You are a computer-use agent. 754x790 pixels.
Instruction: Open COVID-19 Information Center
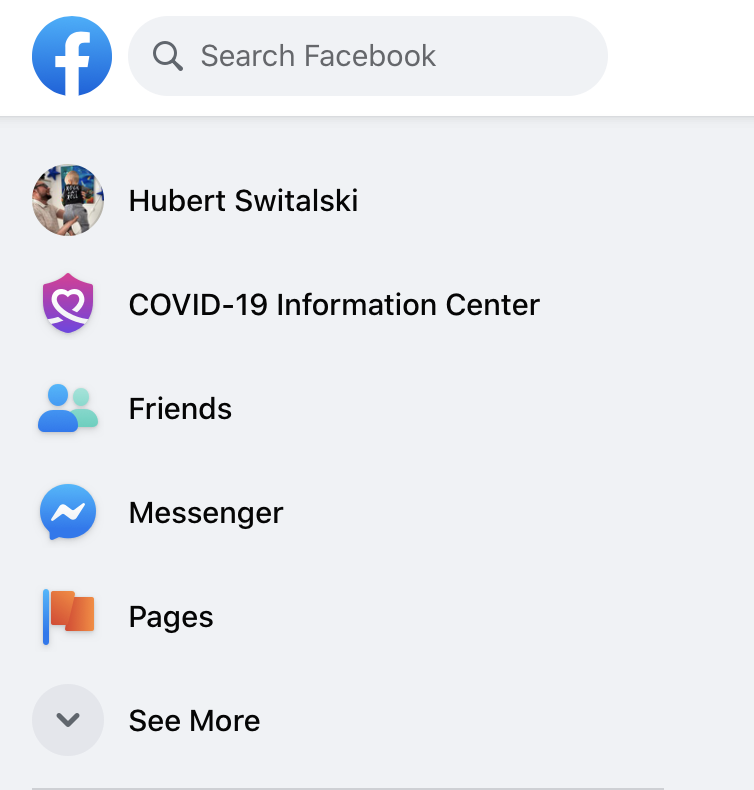tap(333, 305)
